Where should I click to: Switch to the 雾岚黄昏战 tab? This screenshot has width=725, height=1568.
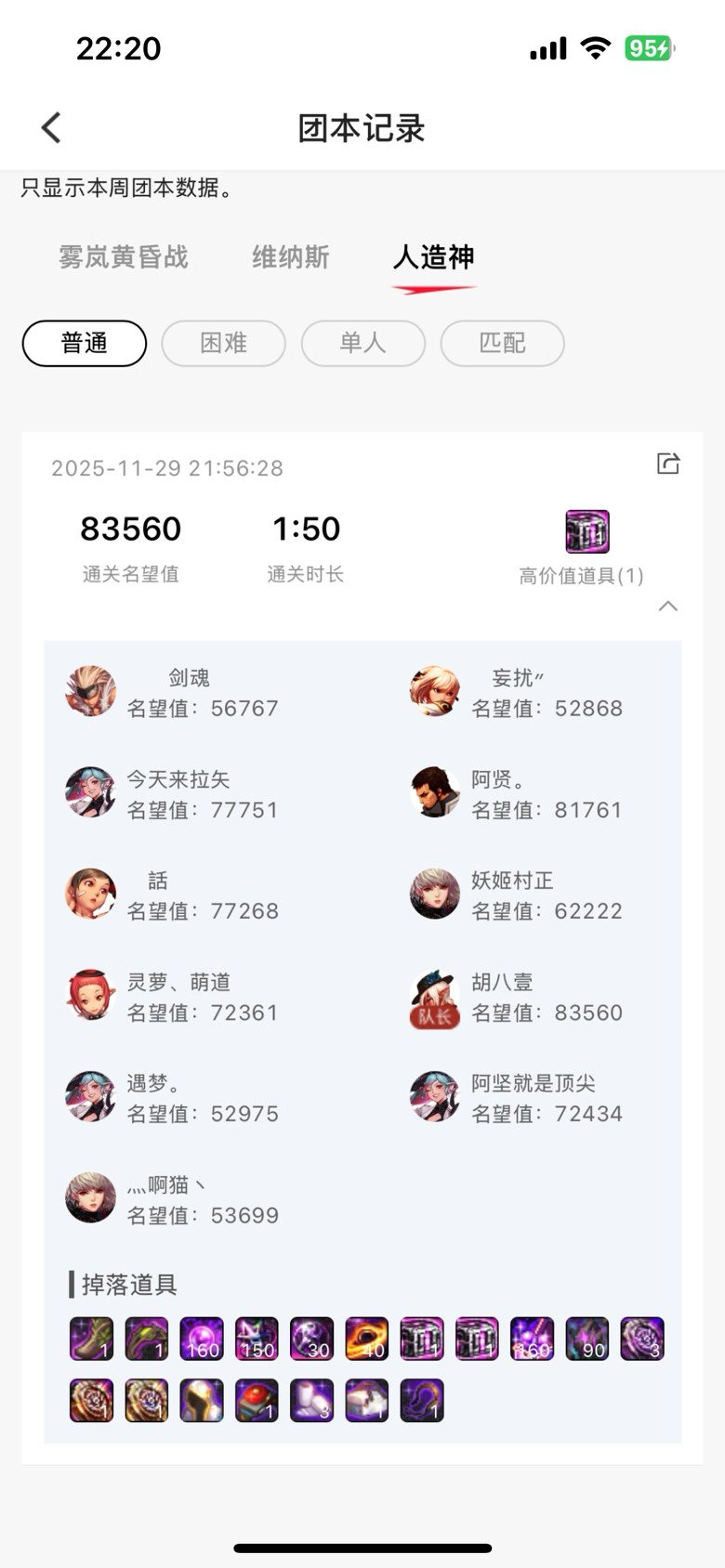(x=124, y=257)
